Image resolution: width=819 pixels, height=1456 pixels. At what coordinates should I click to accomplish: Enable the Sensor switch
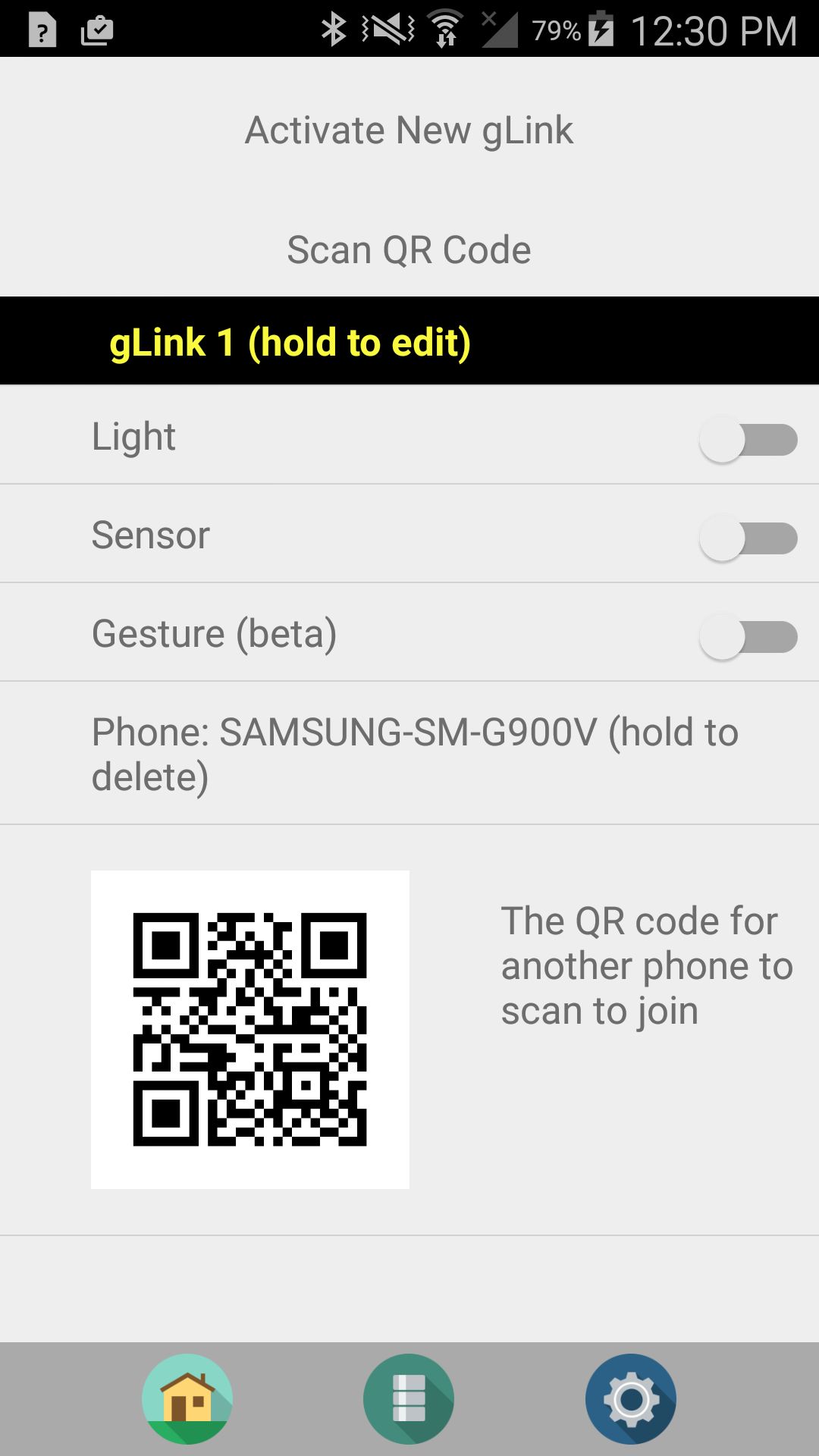748,538
